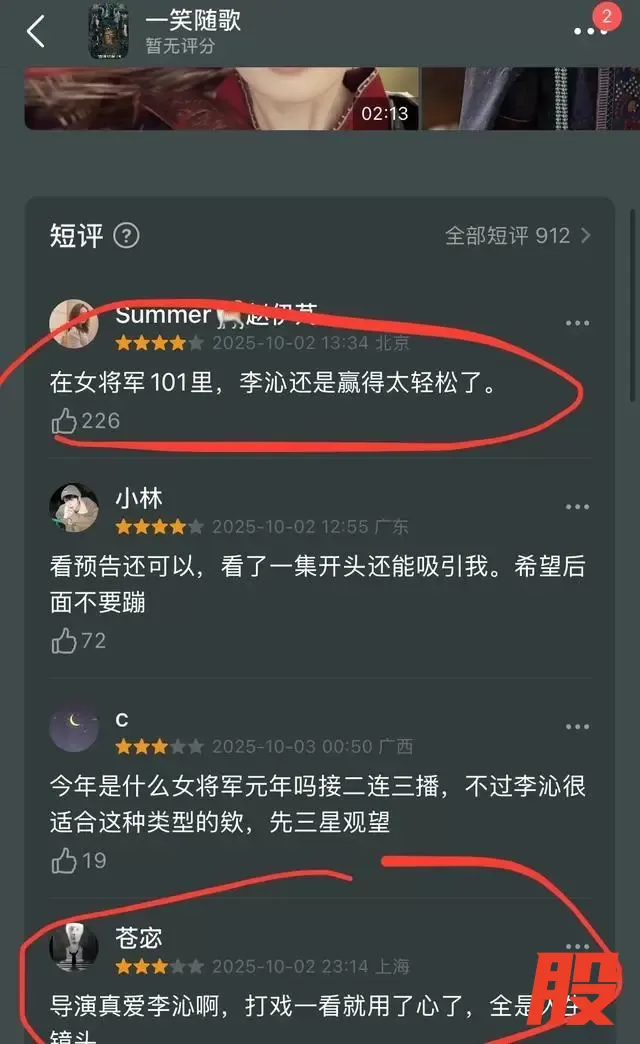Like c's review with 19 likes
Screen dimensions: 640x1044
point(65,860)
